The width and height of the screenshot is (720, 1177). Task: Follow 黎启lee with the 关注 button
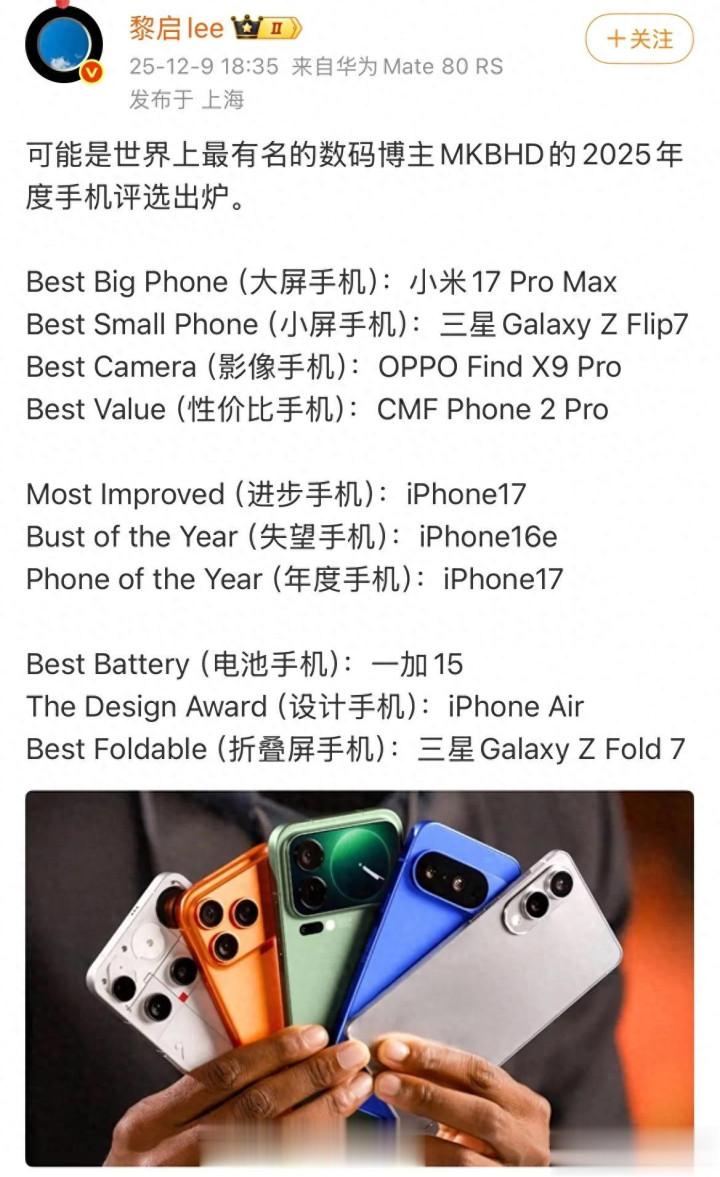click(x=639, y=39)
